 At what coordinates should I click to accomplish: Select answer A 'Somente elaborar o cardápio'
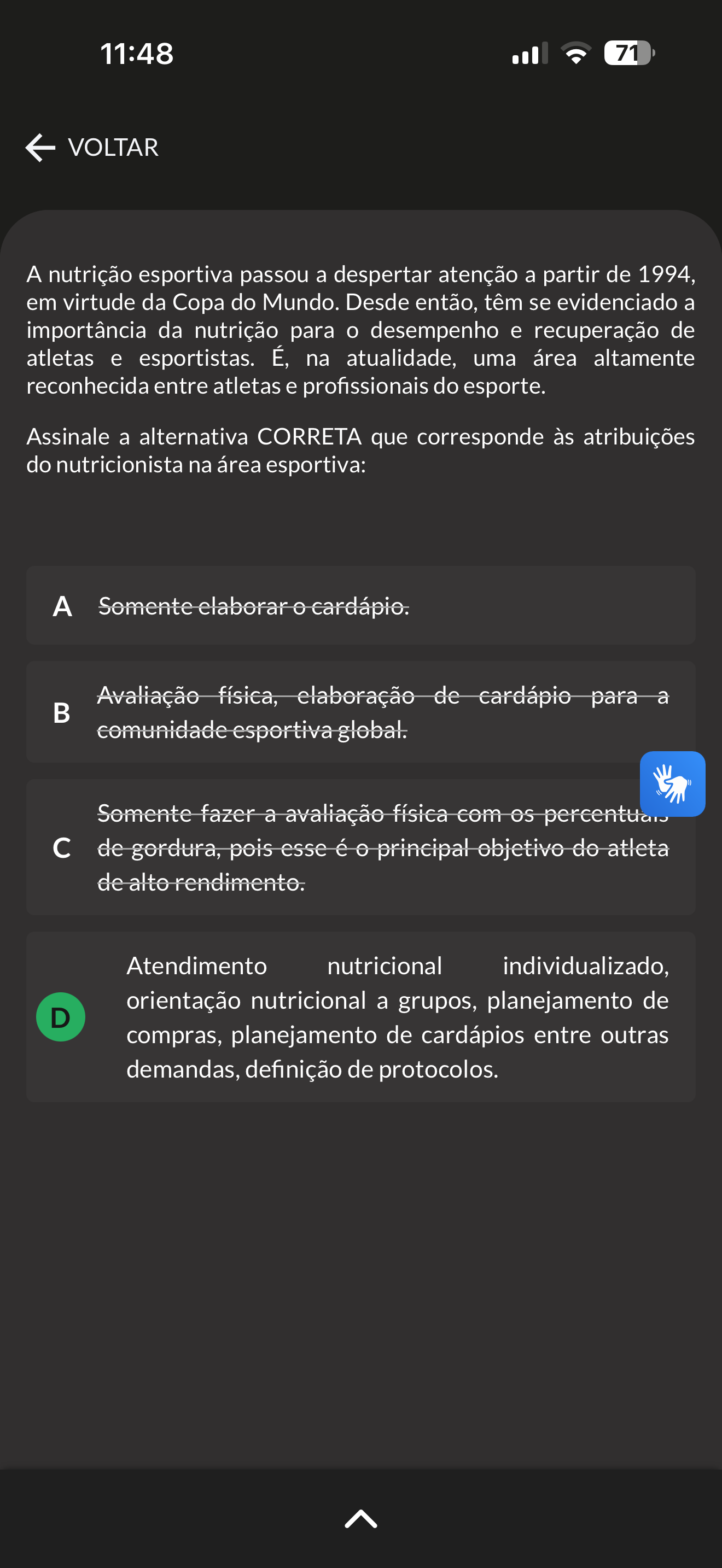point(360,606)
